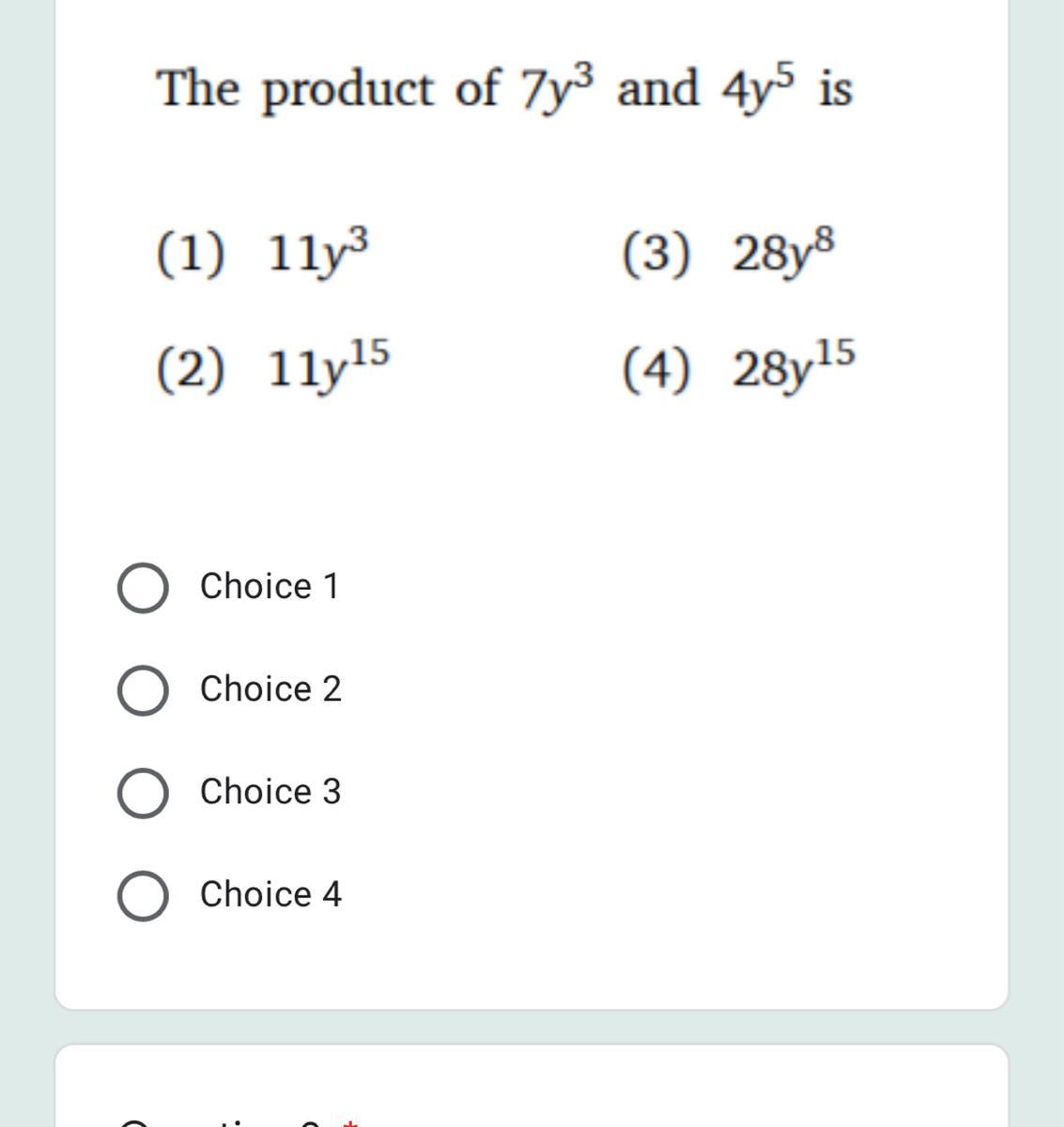The width and height of the screenshot is (1064, 1127).
Task: Choose Choice 3 as the answer
Action: coord(143,793)
